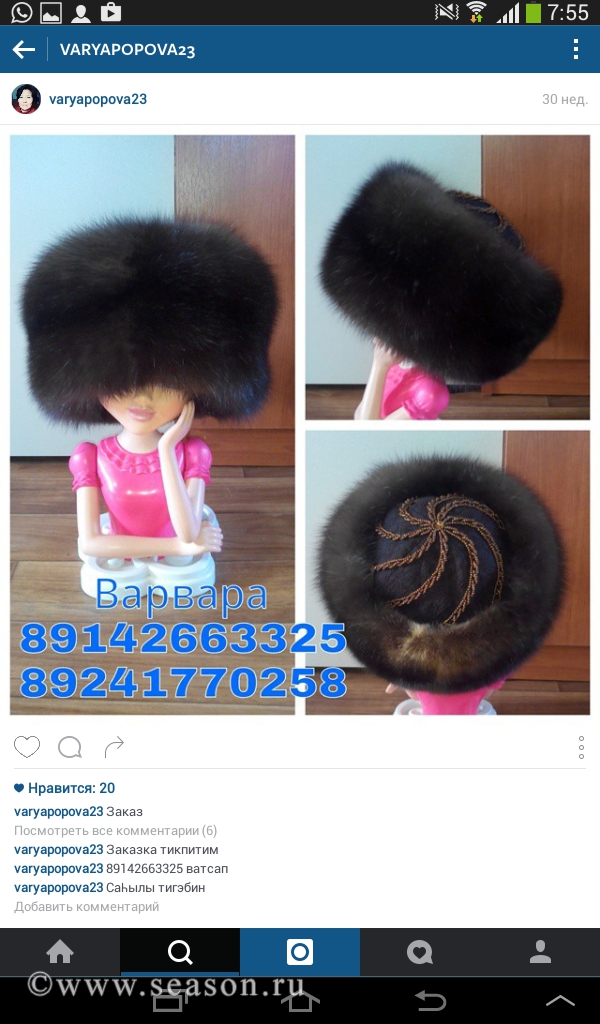This screenshot has height=1024, width=600.
Task: Open varyapopova23 profile from post header
Action: click(x=97, y=99)
